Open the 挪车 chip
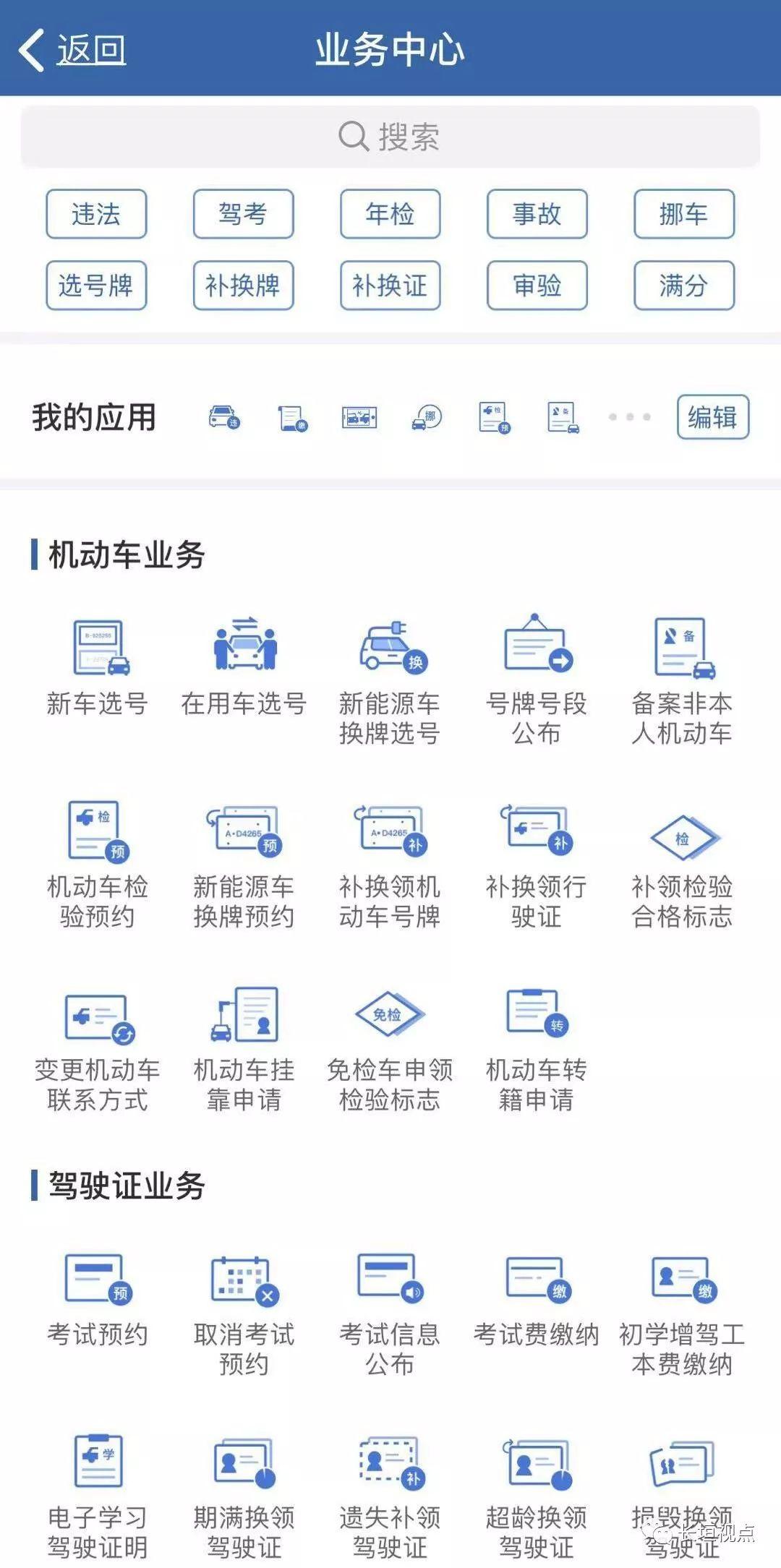This screenshot has height=1568, width=781. click(x=684, y=214)
